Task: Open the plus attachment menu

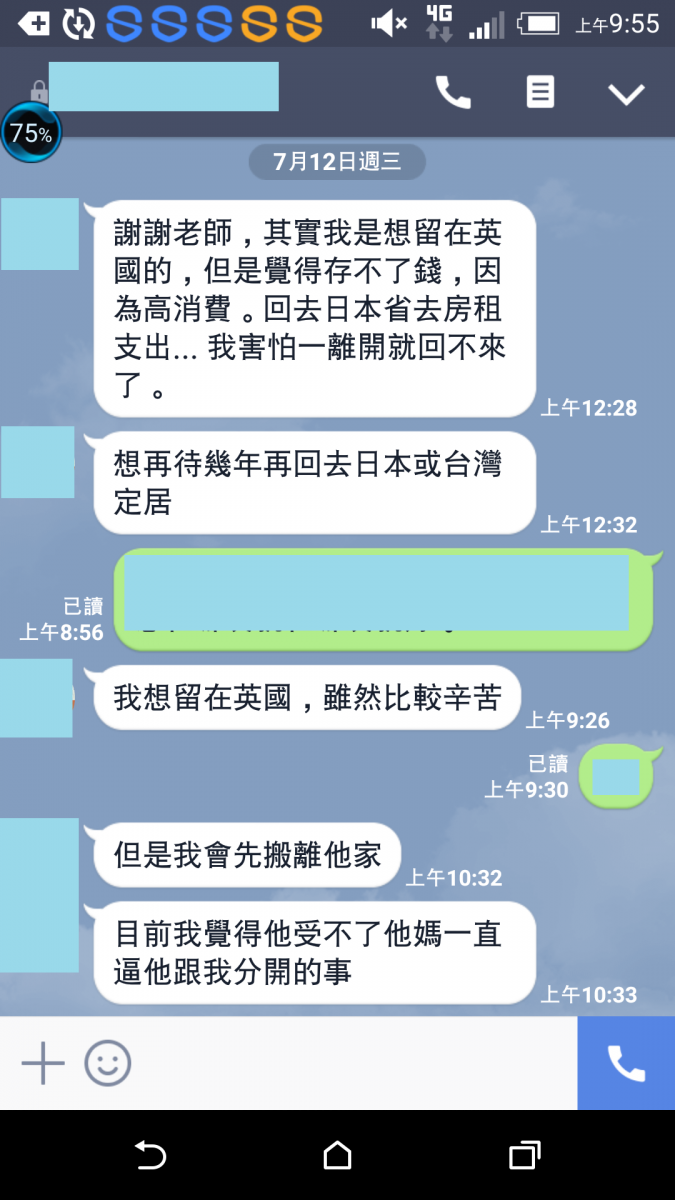Action: (43, 1063)
